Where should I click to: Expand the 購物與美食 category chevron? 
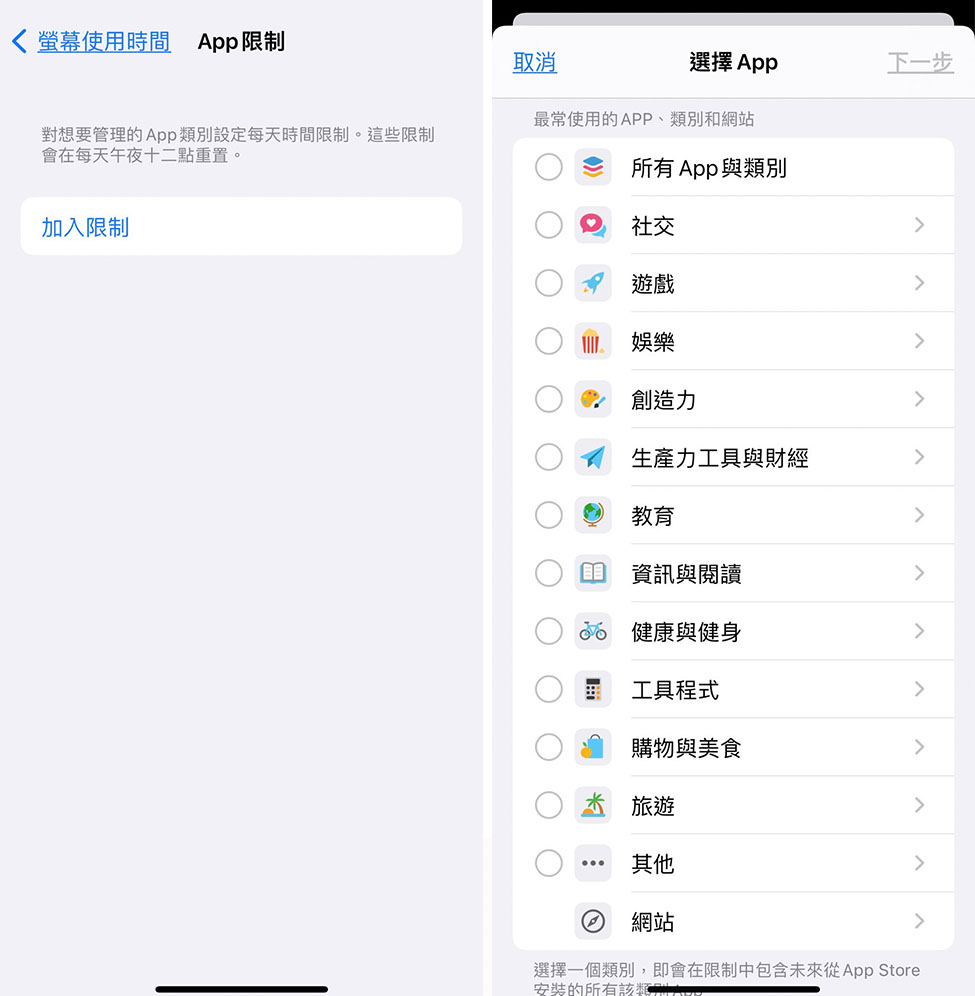pyautogui.click(x=919, y=748)
